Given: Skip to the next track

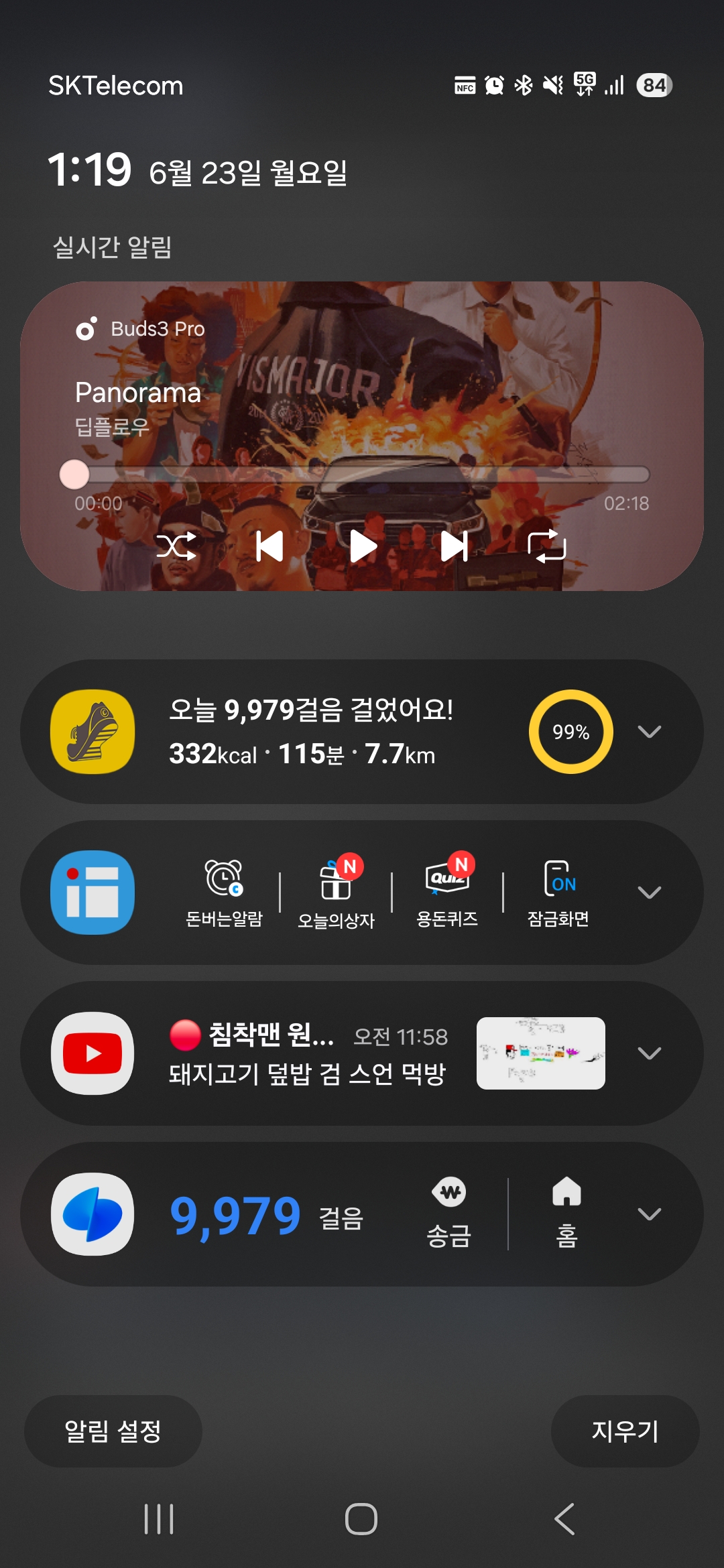Looking at the screenshot, I should click(454, 547).
